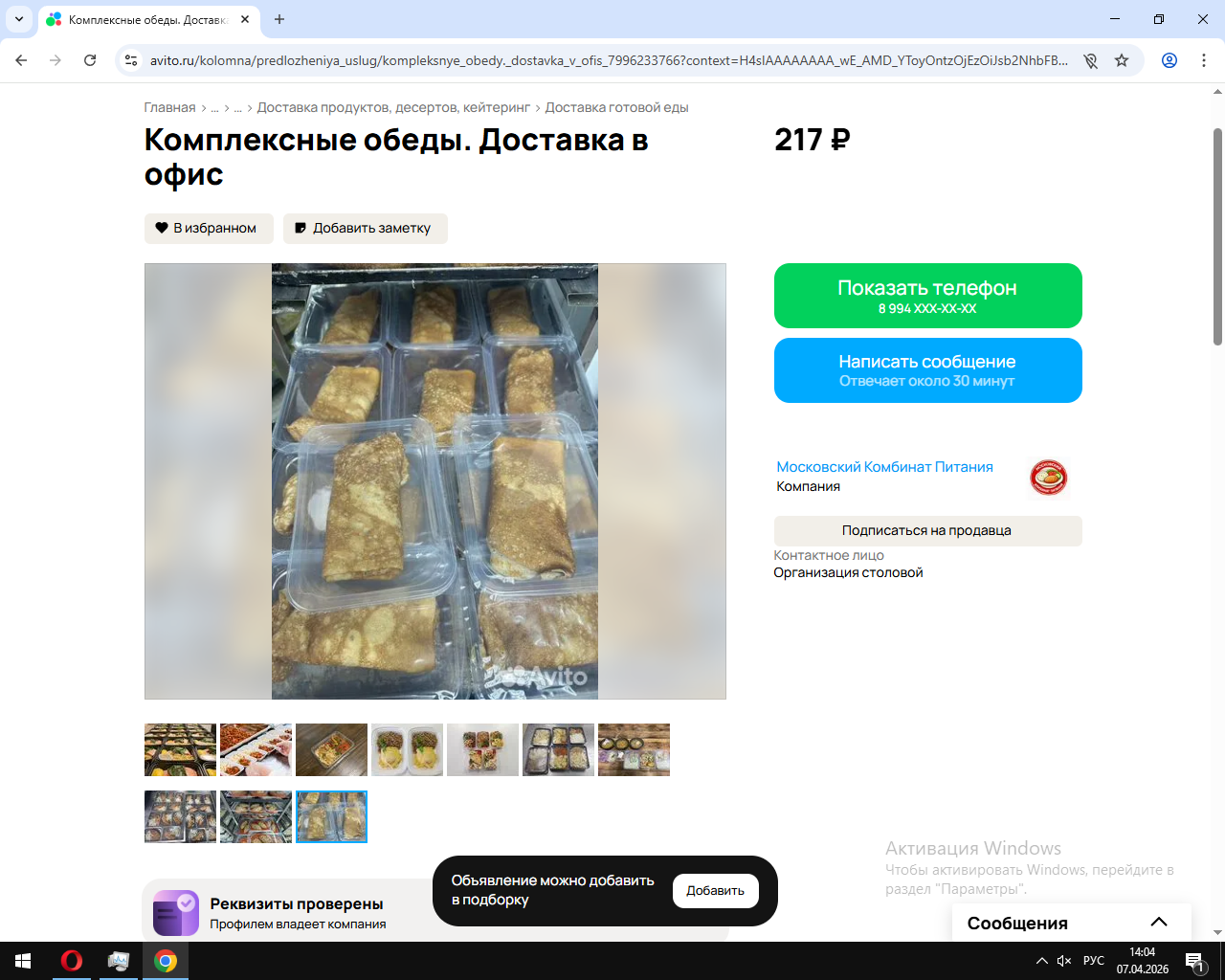View the seventh photo thumbnail with soups
Viewport: 1225px width, 980px height.
coord(634,749)
